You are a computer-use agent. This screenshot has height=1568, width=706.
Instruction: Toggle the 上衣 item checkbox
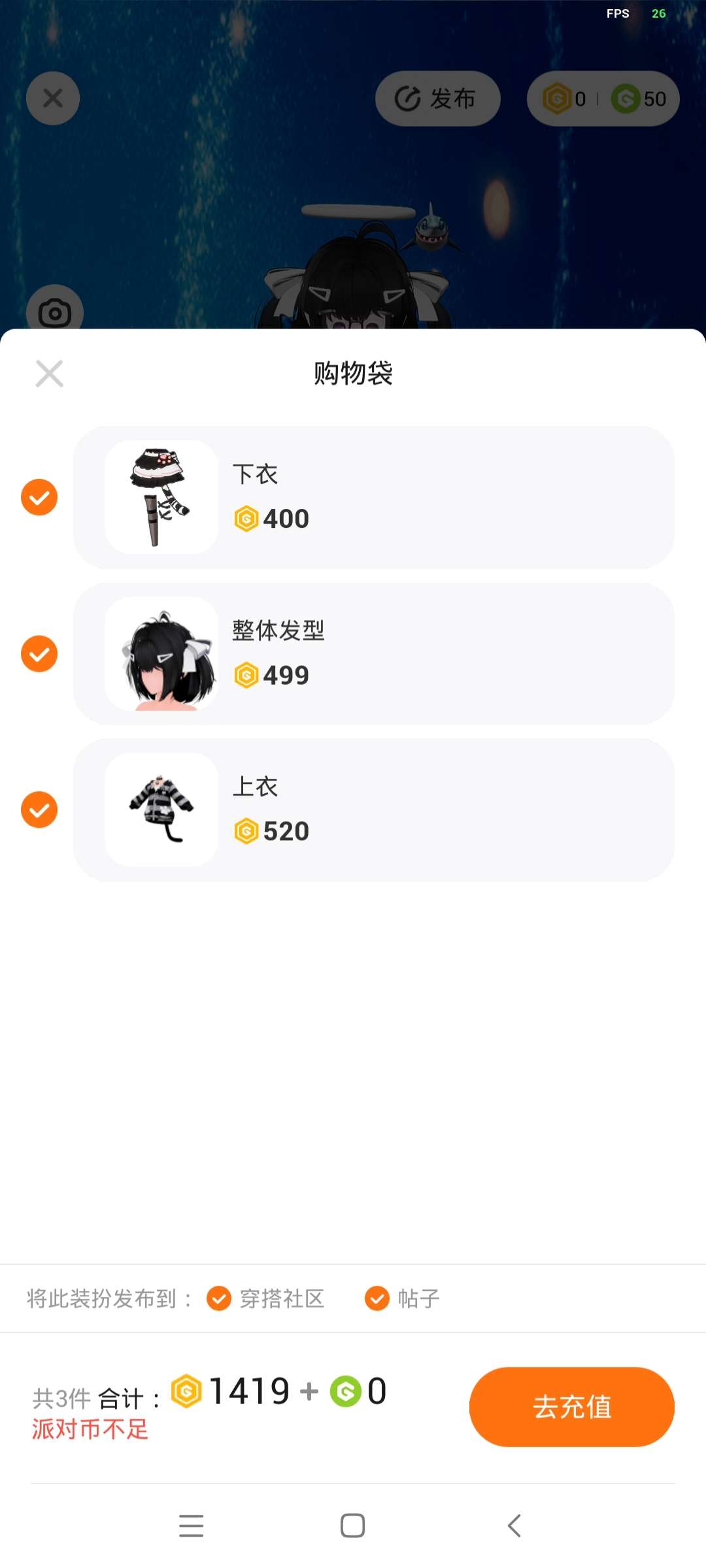pos(39,810)
